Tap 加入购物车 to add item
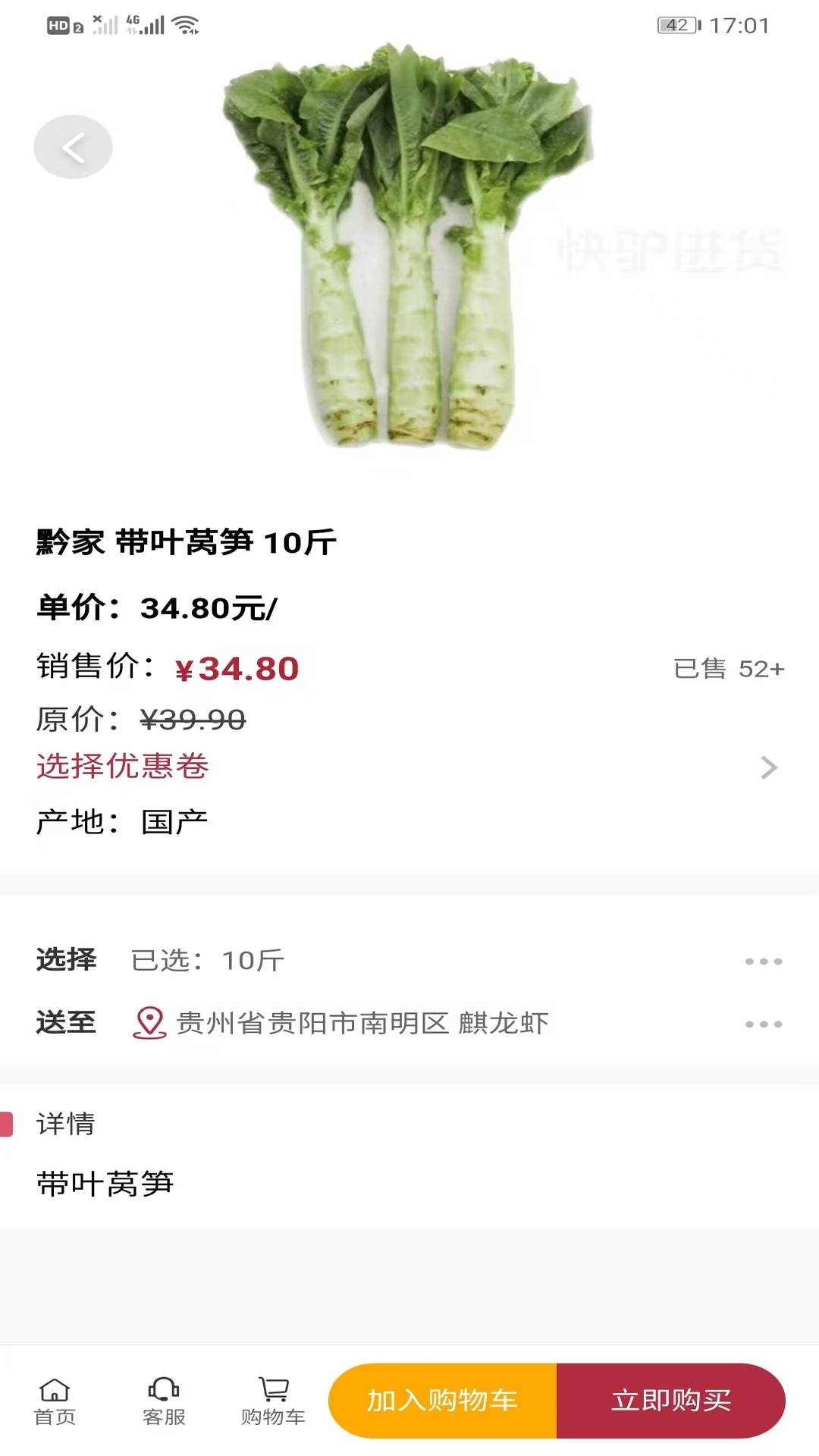 point(443,1401)
